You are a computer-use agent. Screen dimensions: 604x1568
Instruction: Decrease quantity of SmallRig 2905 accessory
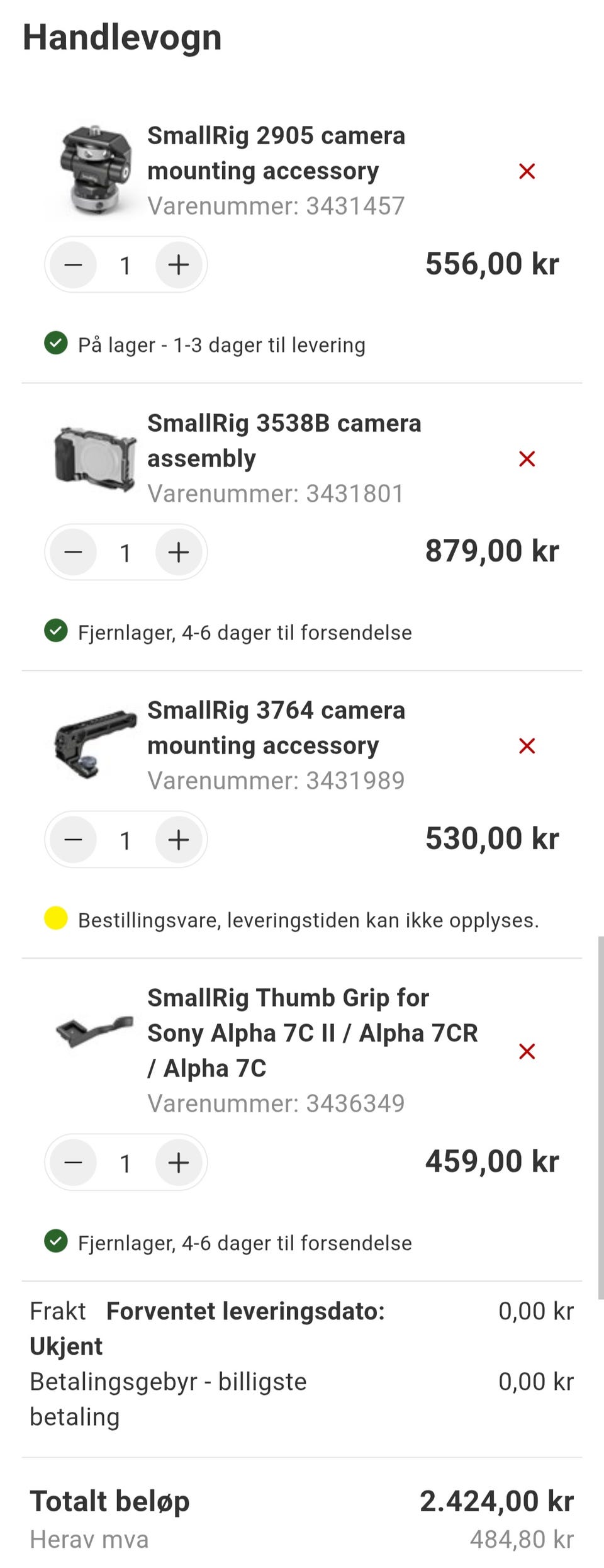pos(74,265)
